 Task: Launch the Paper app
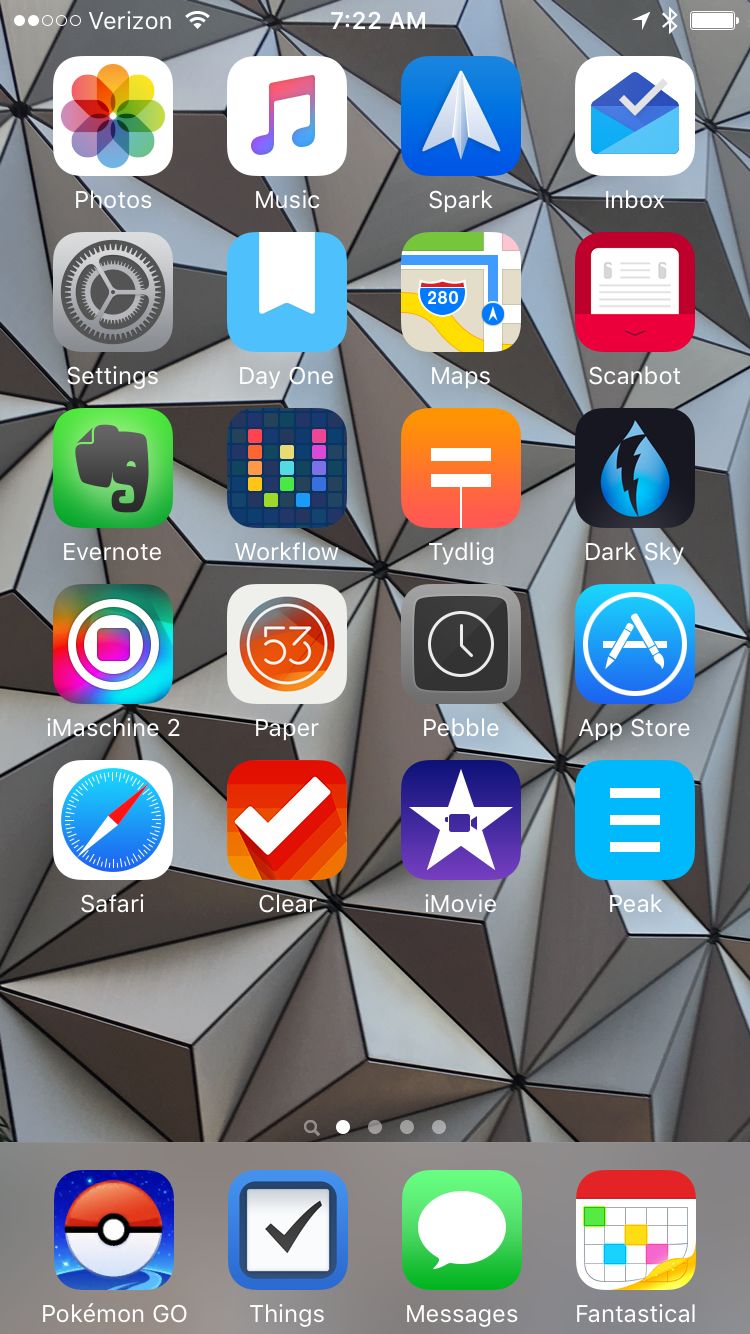[x=287, y=644]
